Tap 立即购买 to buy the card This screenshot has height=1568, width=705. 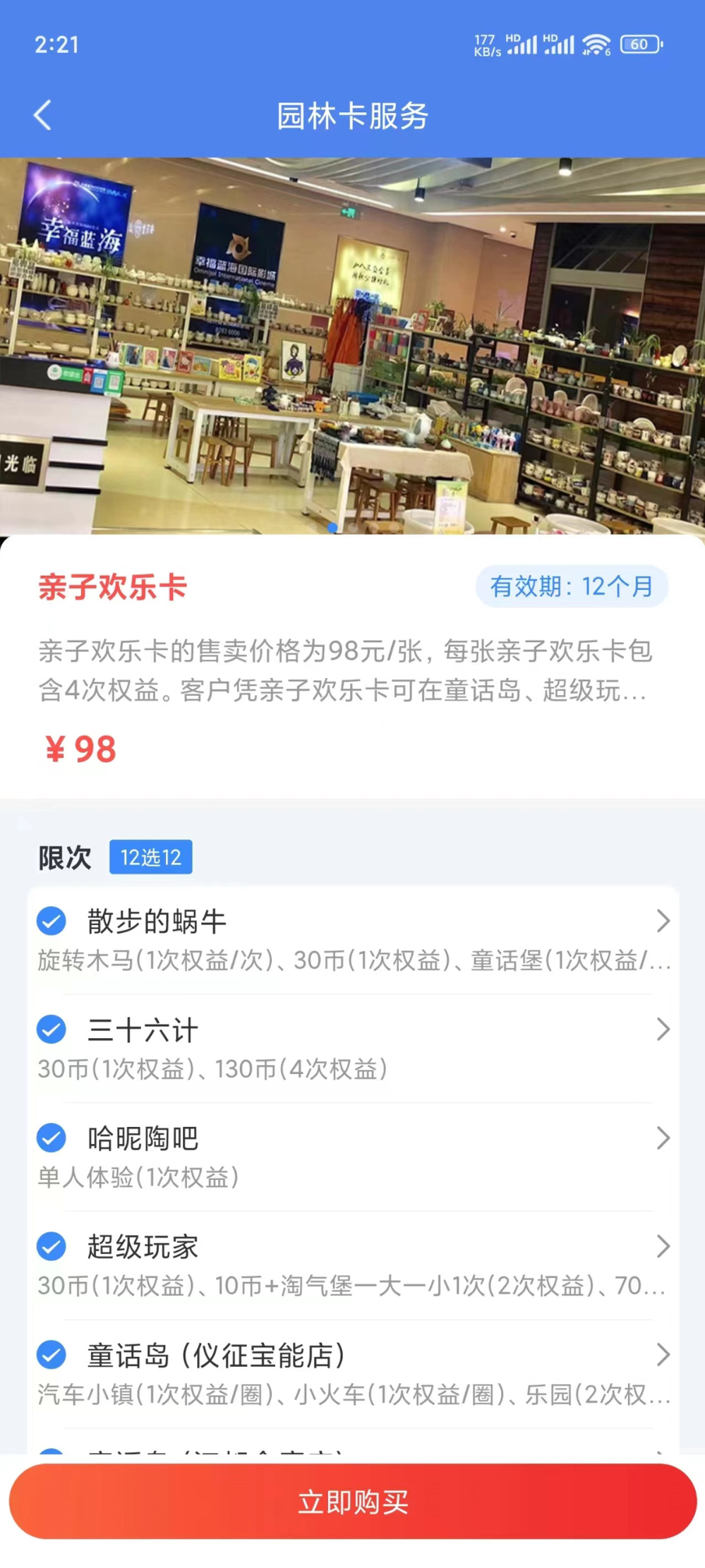click(353, 1502)
